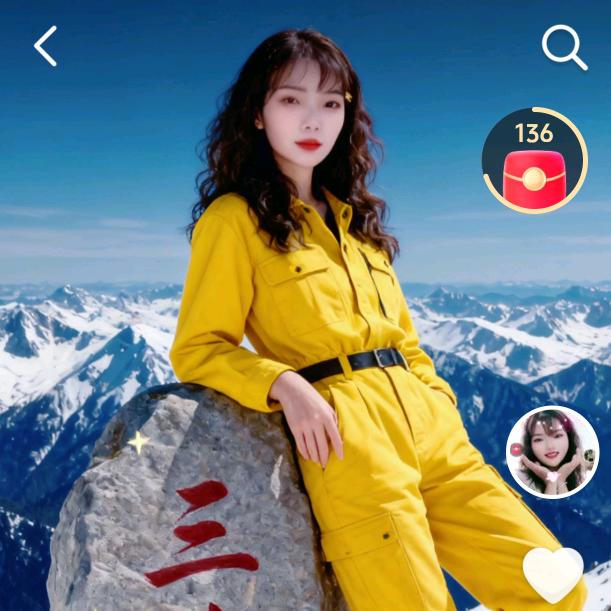Open the red envelope reward timer
This screenshot has height=611, width=611.
[x=534, y=160]
